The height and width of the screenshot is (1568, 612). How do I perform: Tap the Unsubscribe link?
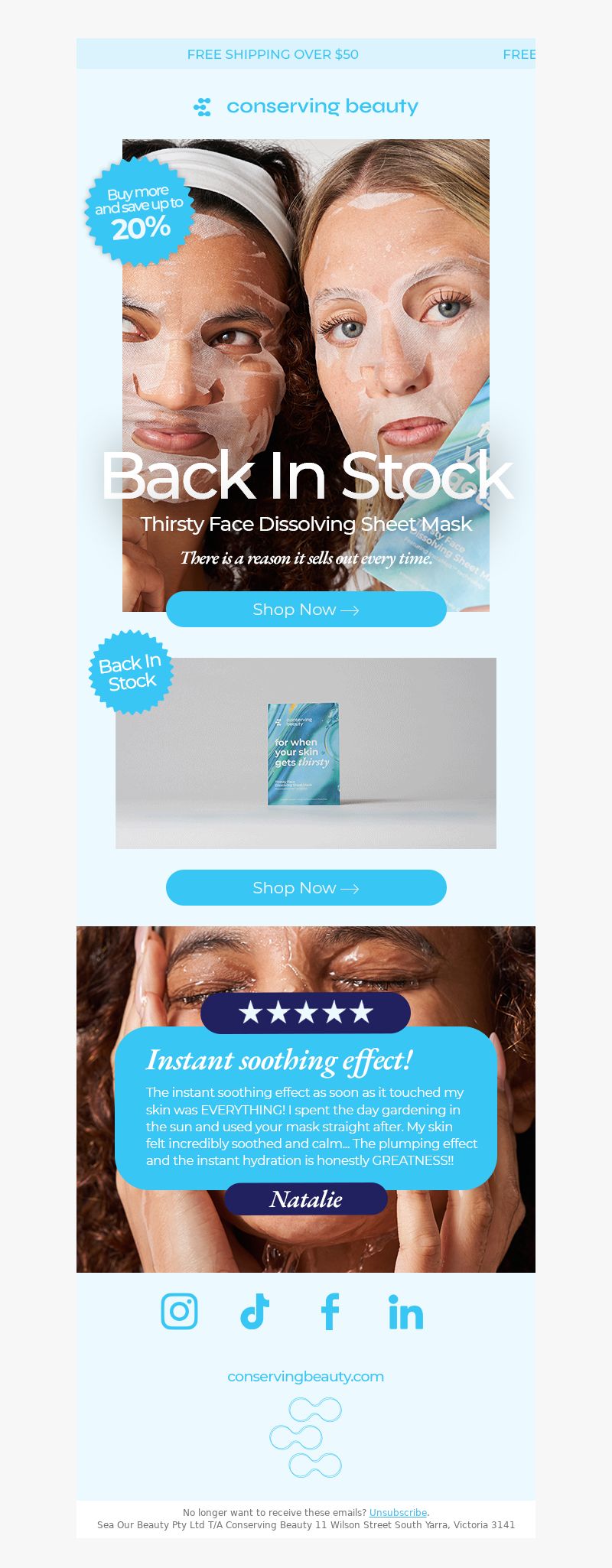pos(398,1512)
